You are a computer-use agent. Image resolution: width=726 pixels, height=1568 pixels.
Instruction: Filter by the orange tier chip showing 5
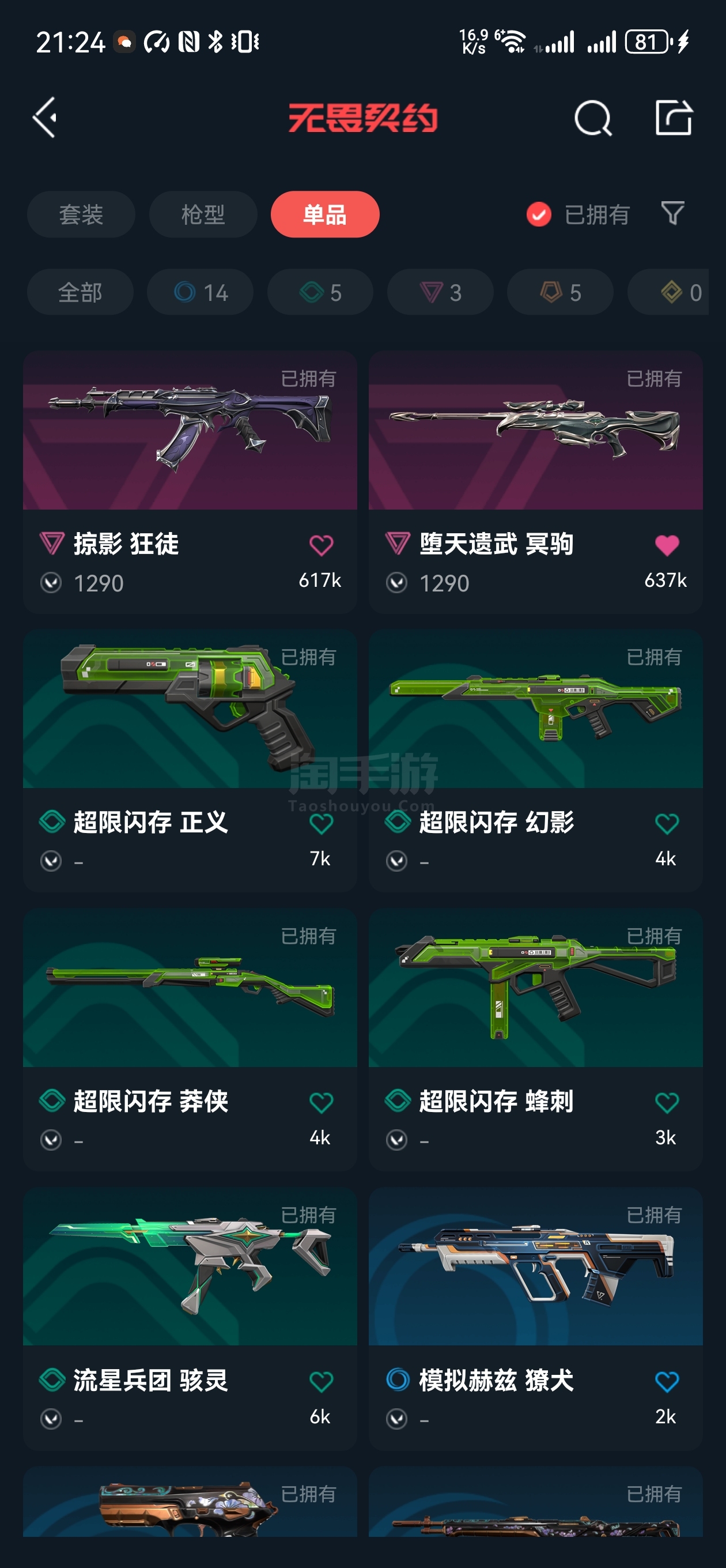pos(560,292)
